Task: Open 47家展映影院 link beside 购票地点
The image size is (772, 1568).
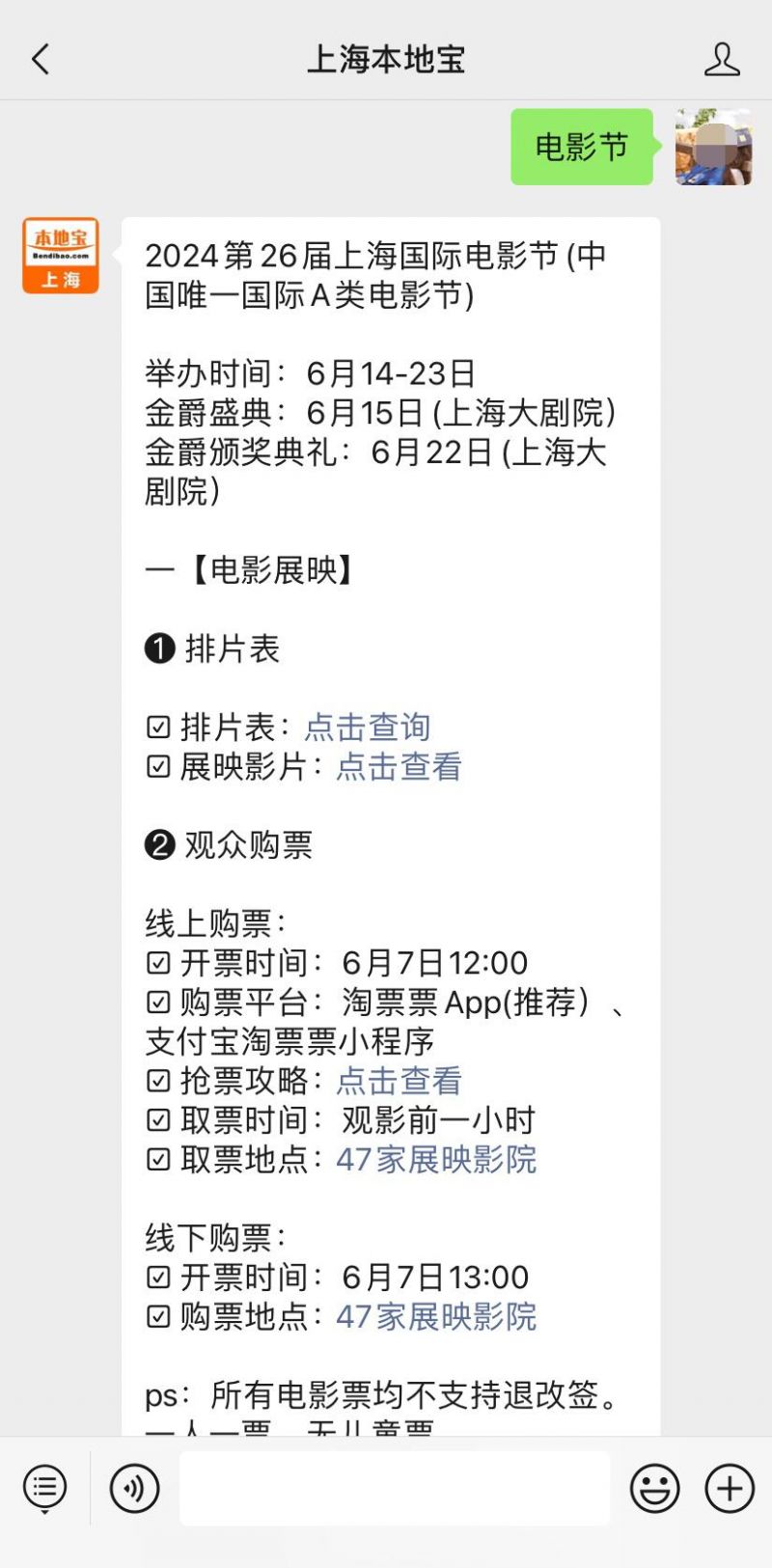Action: click(x=436, y=1316)
